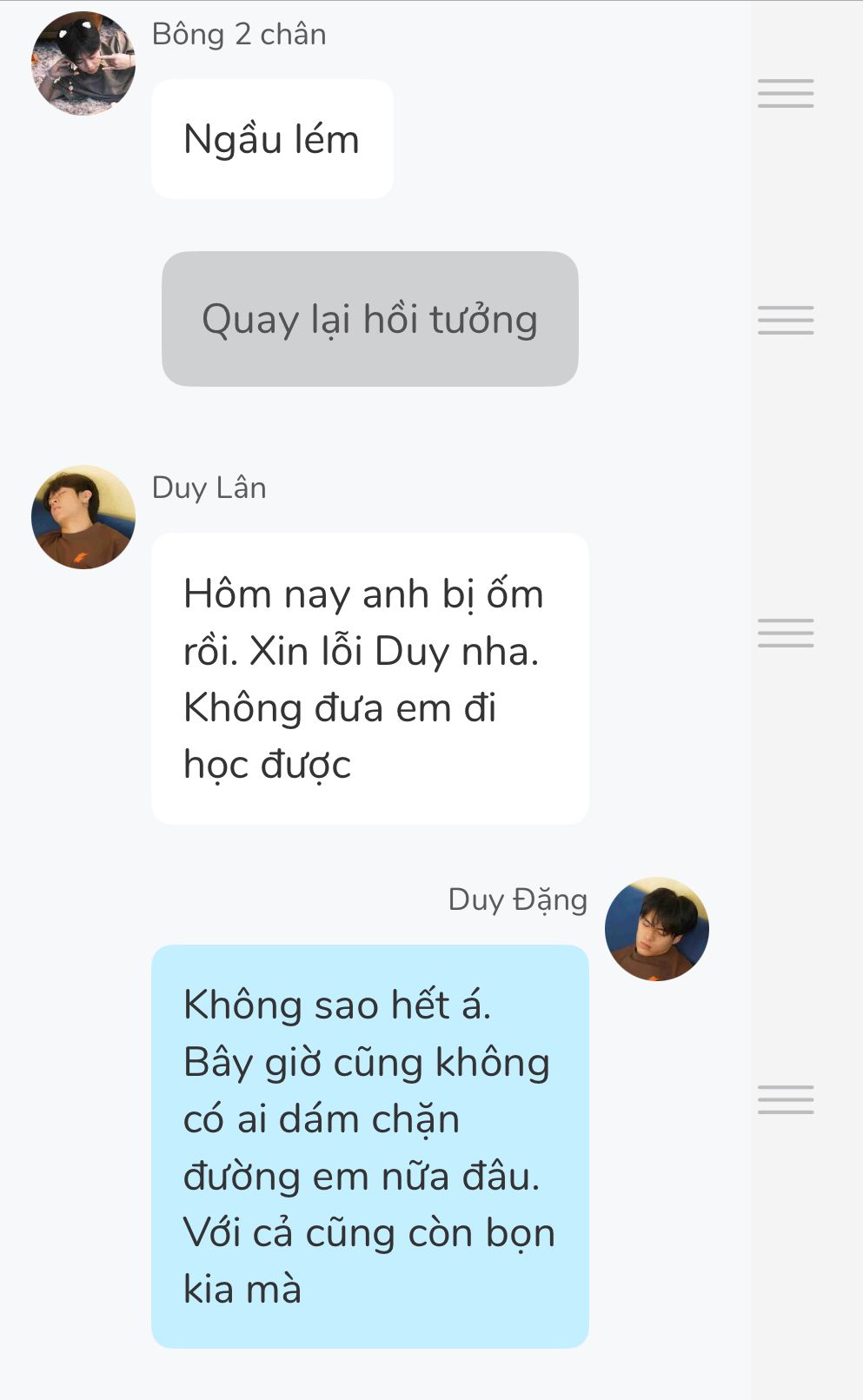The width and height of the screenshot is (863, 1400).
Task: Tap the reorder handle beside Duy Lân's message
Action: click(x=786, y=633)
